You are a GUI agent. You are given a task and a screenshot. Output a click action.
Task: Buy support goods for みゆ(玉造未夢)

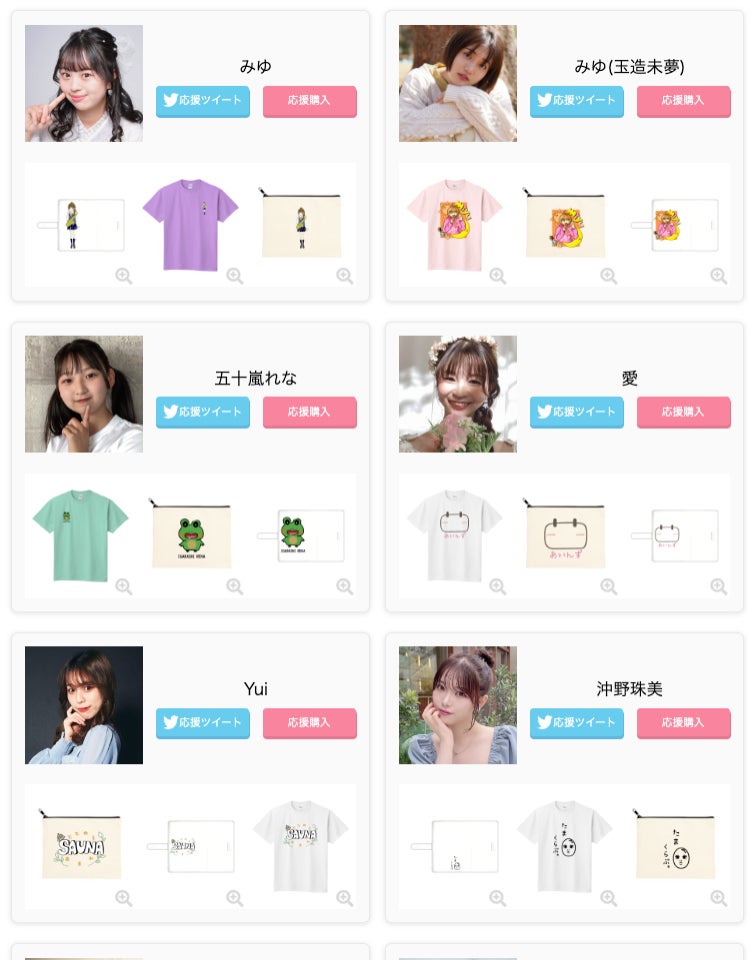coord(684,101)
